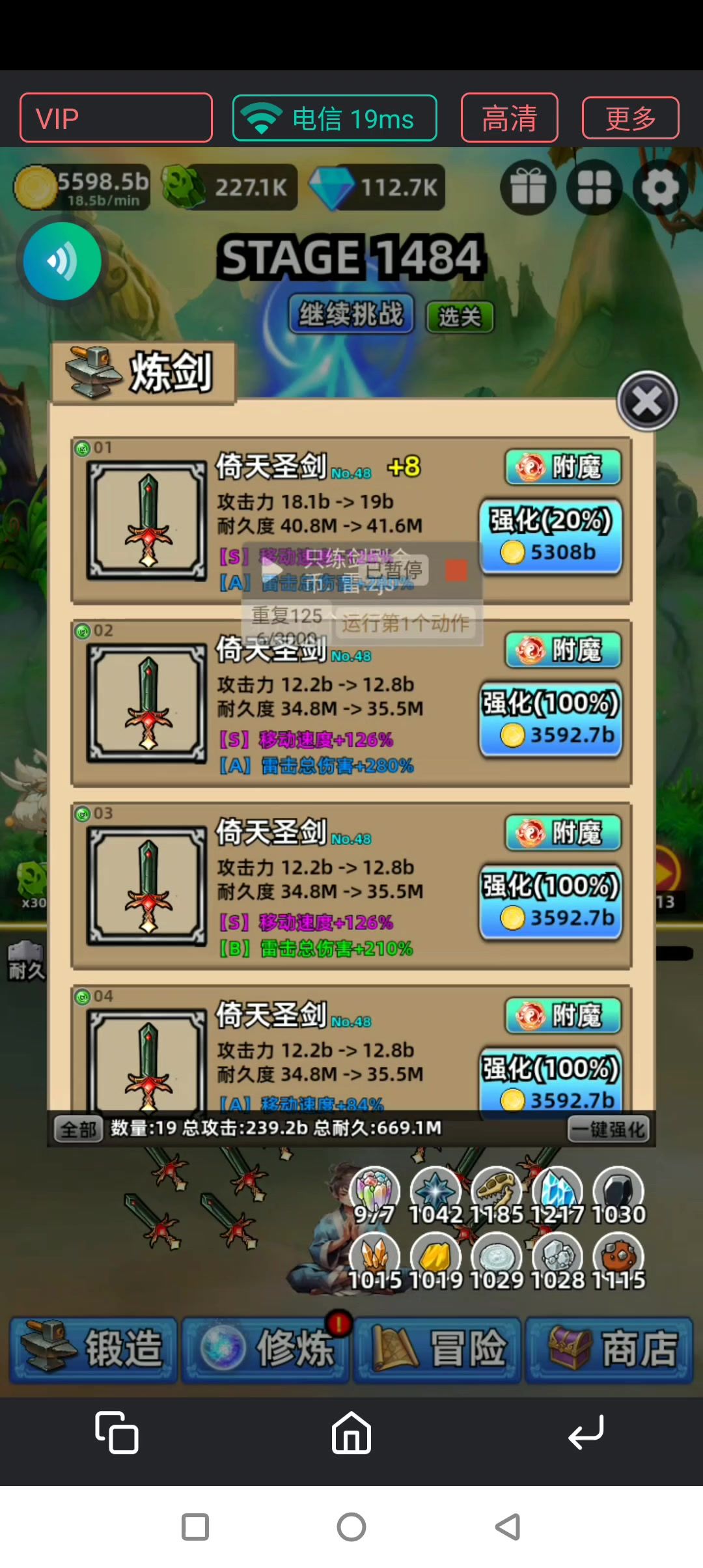Tap 附魔 for sword 03
703x1568 pixels.
[x=563, y=833]
